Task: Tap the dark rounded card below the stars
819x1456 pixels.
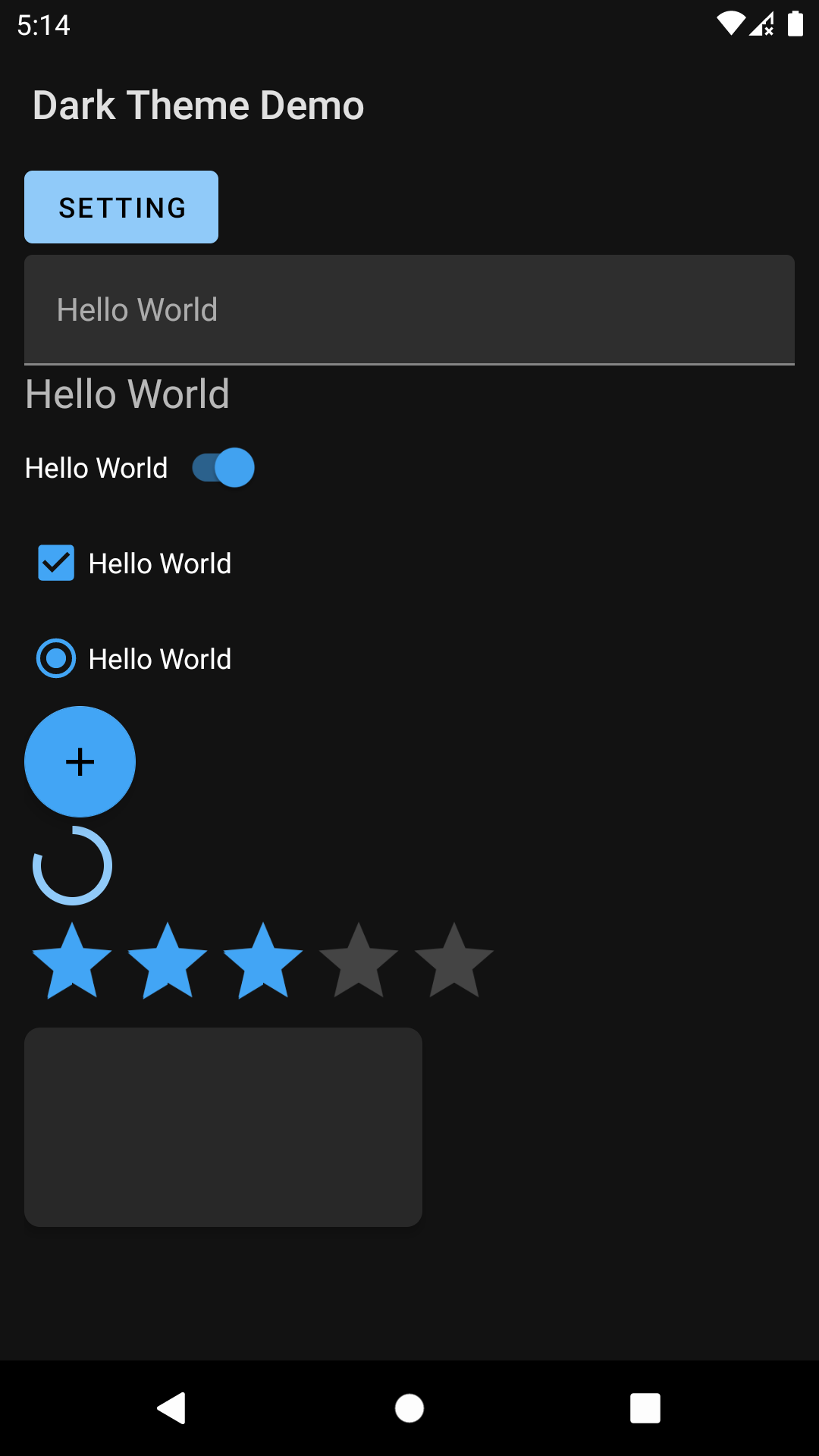Action: tap(223, 1128)
